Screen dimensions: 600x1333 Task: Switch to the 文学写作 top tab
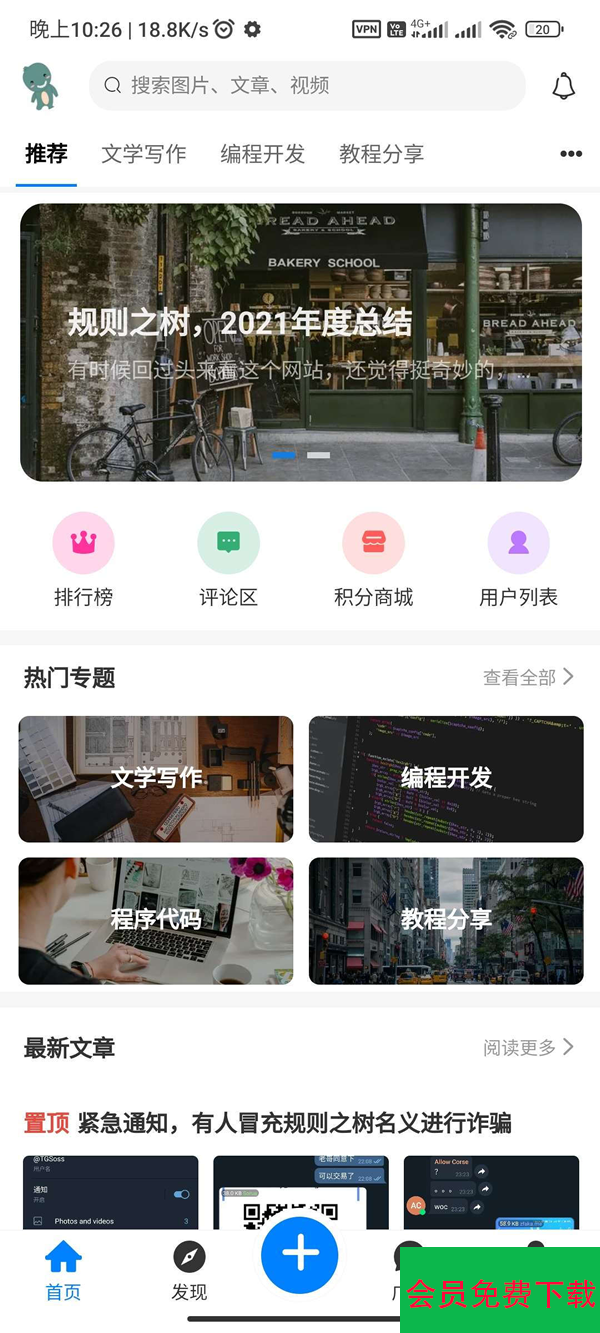click(144, 154)
